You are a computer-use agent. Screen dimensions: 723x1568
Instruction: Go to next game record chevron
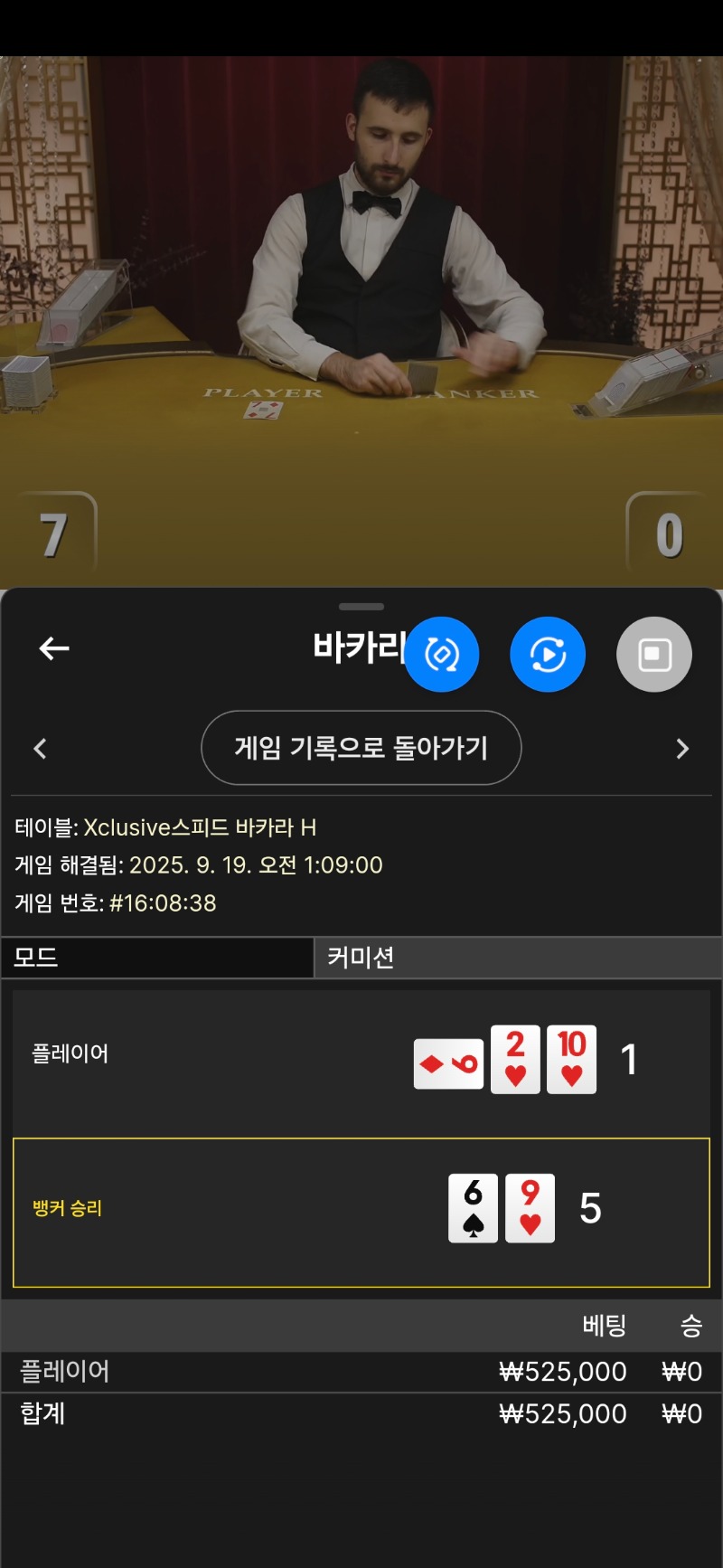[x=682, y=749]
